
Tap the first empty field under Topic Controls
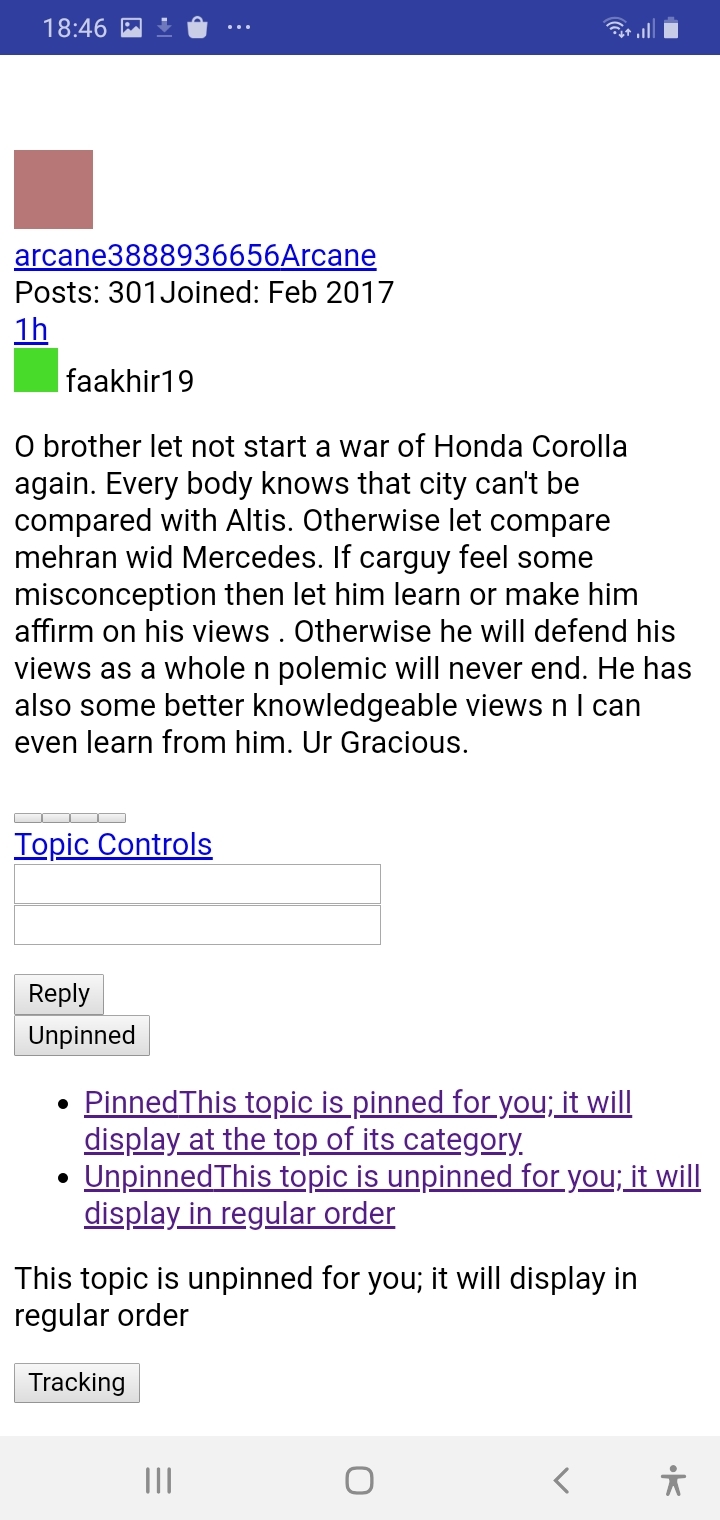197,884
